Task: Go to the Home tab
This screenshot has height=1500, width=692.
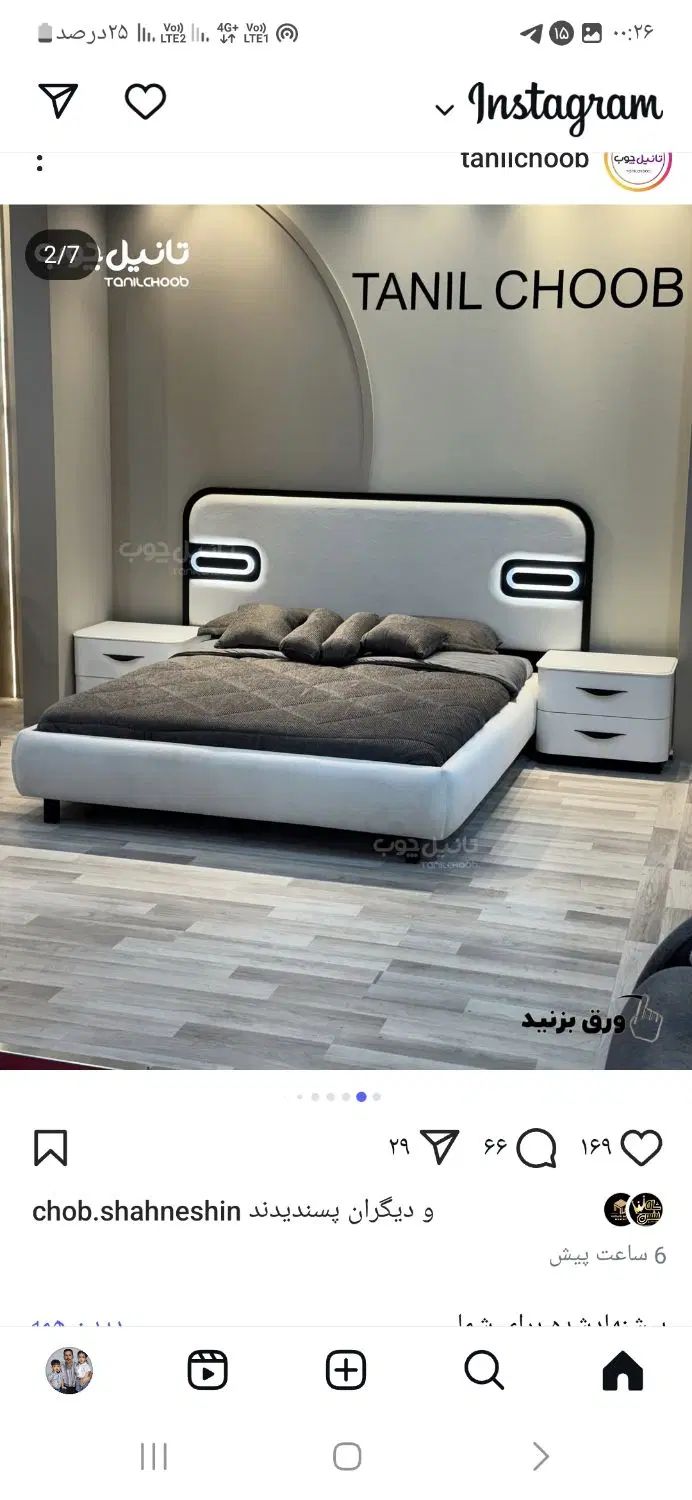Action: click(x=622, y=1371)
